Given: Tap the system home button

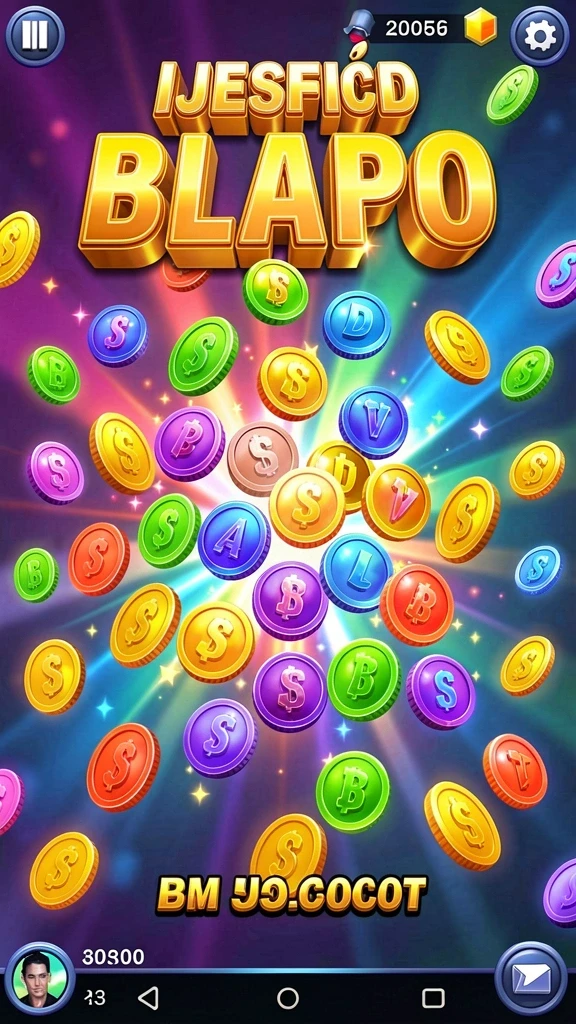Looking at the screenshot, I should point(287,998).
